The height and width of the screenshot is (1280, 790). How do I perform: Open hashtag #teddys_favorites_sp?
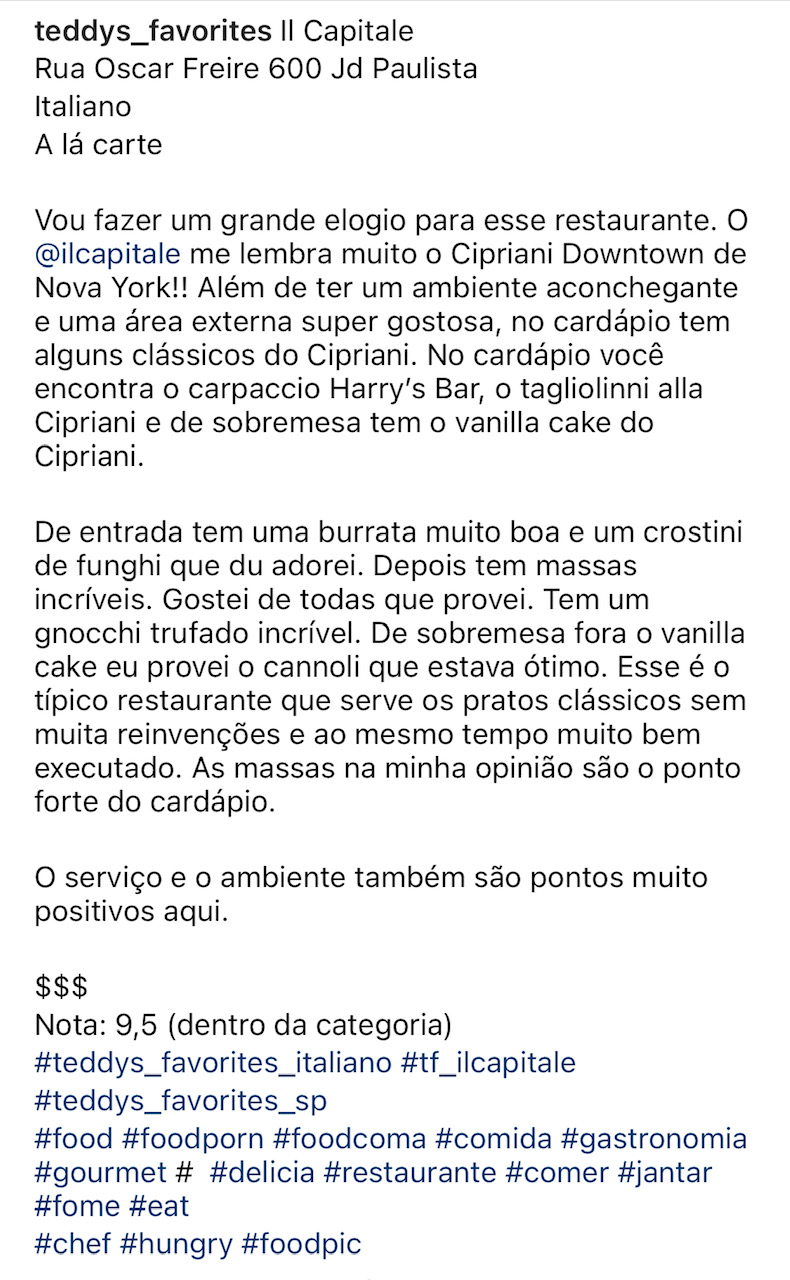click(180, 1100)
